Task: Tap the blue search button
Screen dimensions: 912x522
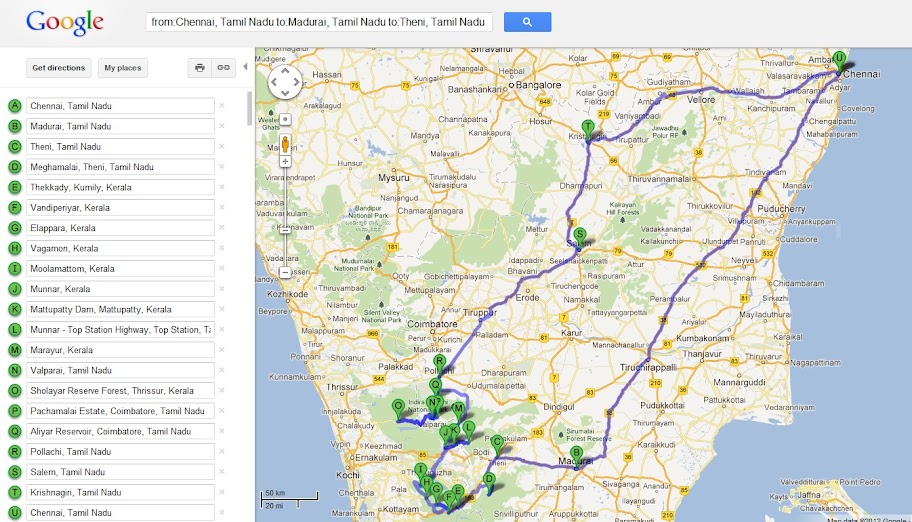Action: 527,21
